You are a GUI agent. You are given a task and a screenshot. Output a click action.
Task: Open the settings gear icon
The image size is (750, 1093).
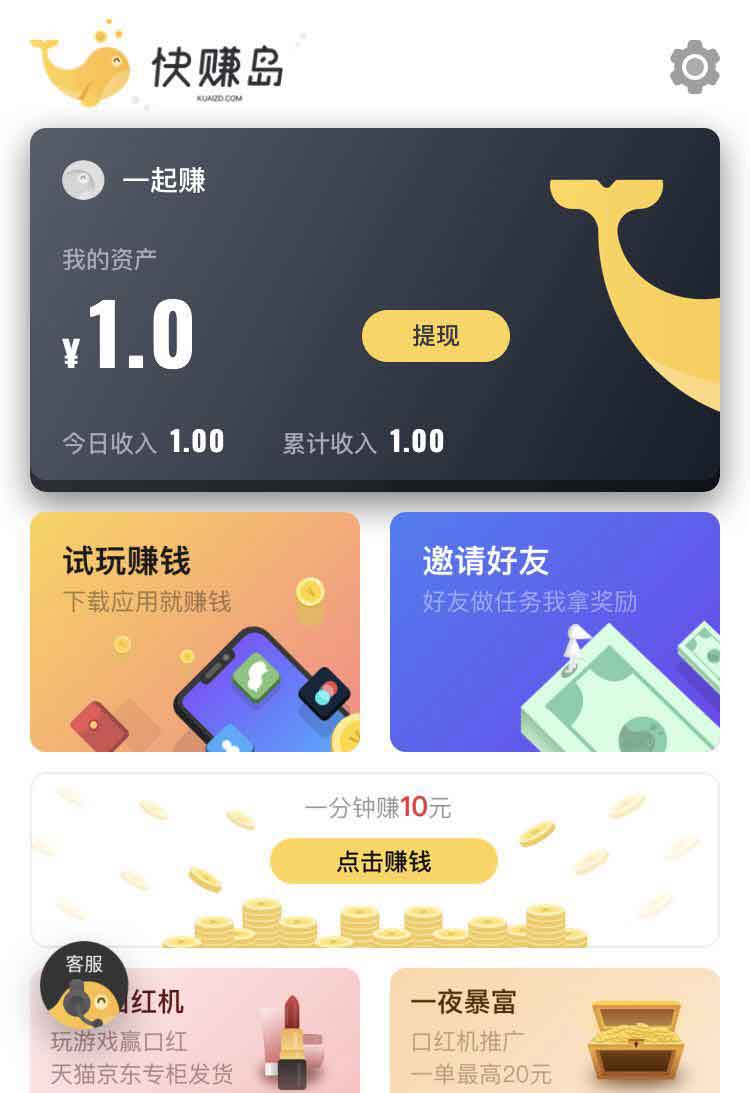pyautogui.click(x=695, y=67)
